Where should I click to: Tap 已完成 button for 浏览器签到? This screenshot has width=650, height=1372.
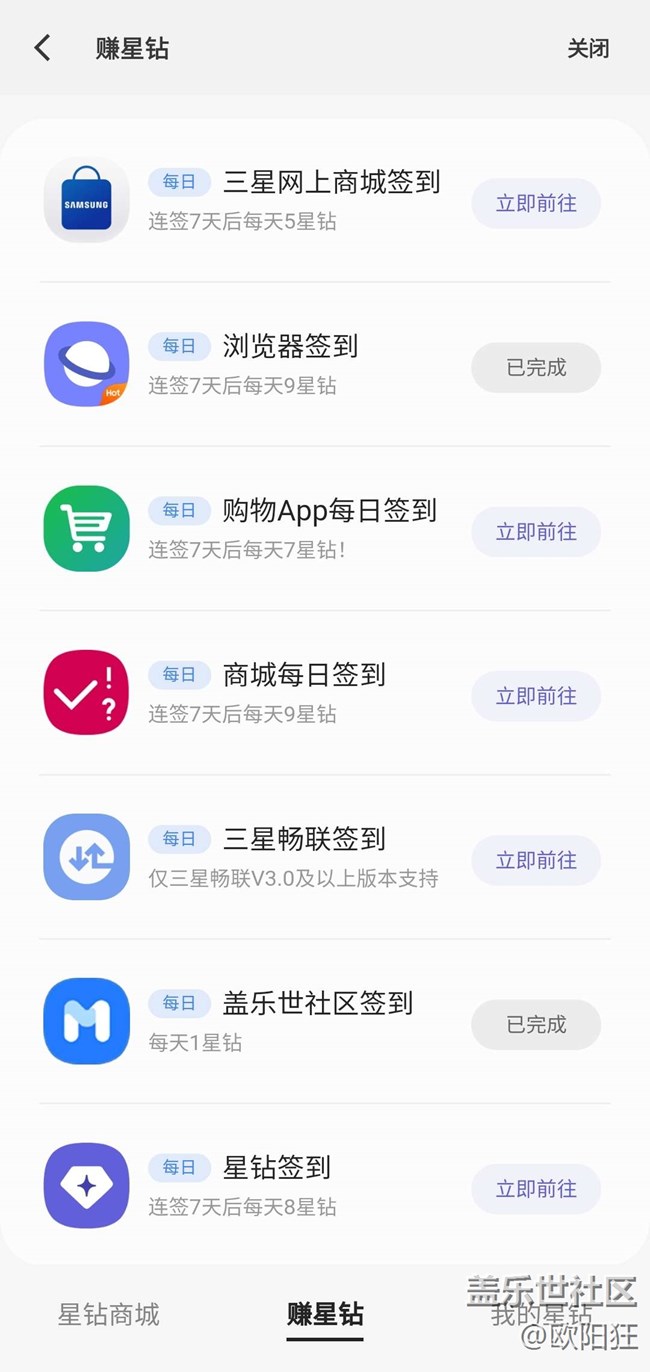[536, 368]
